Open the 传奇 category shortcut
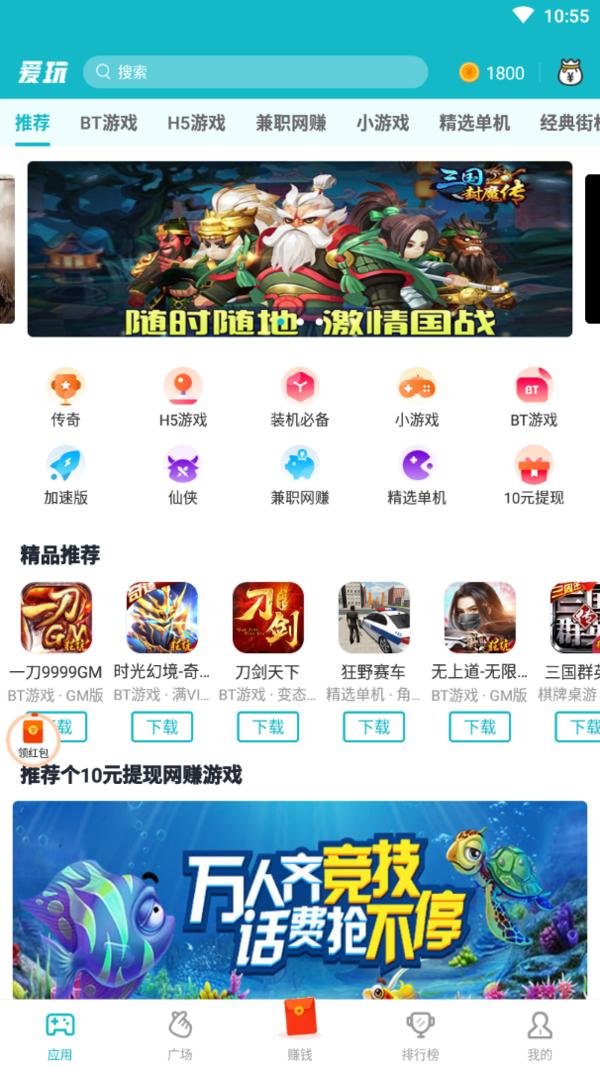Screen dimensions: 600x1069 point(66,397)
